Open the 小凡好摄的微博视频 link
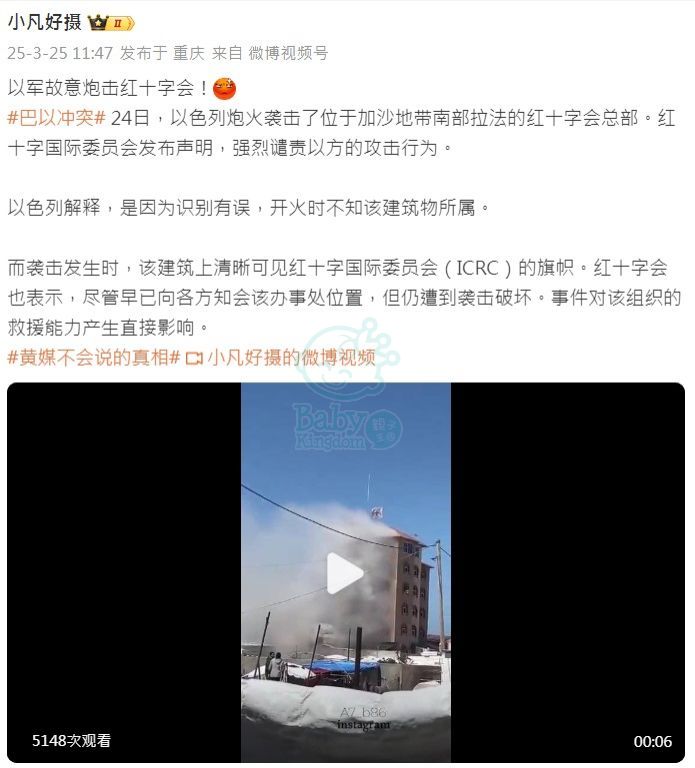This screenshot has width=695, height=768. 290,357
